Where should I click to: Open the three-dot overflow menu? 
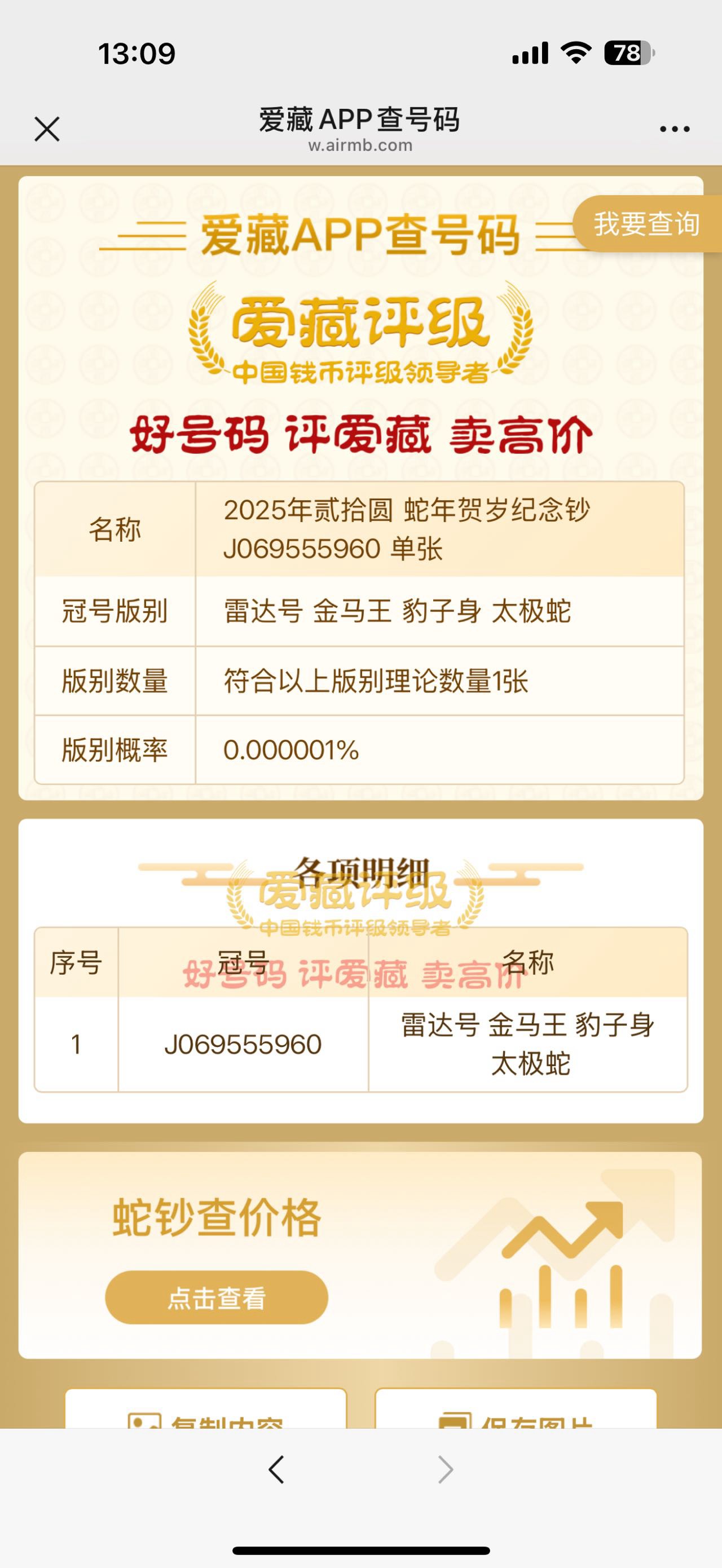[x=675, y=129]
